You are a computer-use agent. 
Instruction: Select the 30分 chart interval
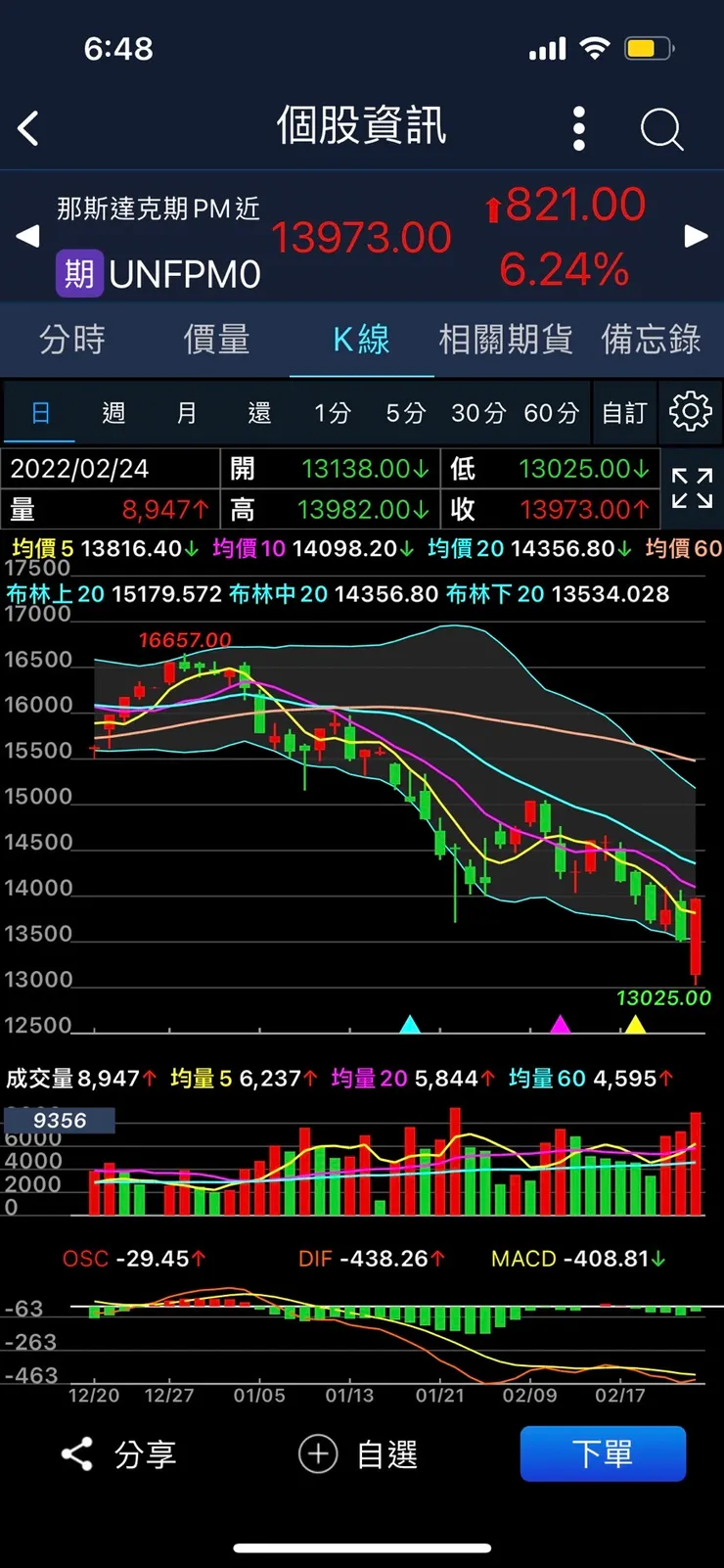[477, 413]
